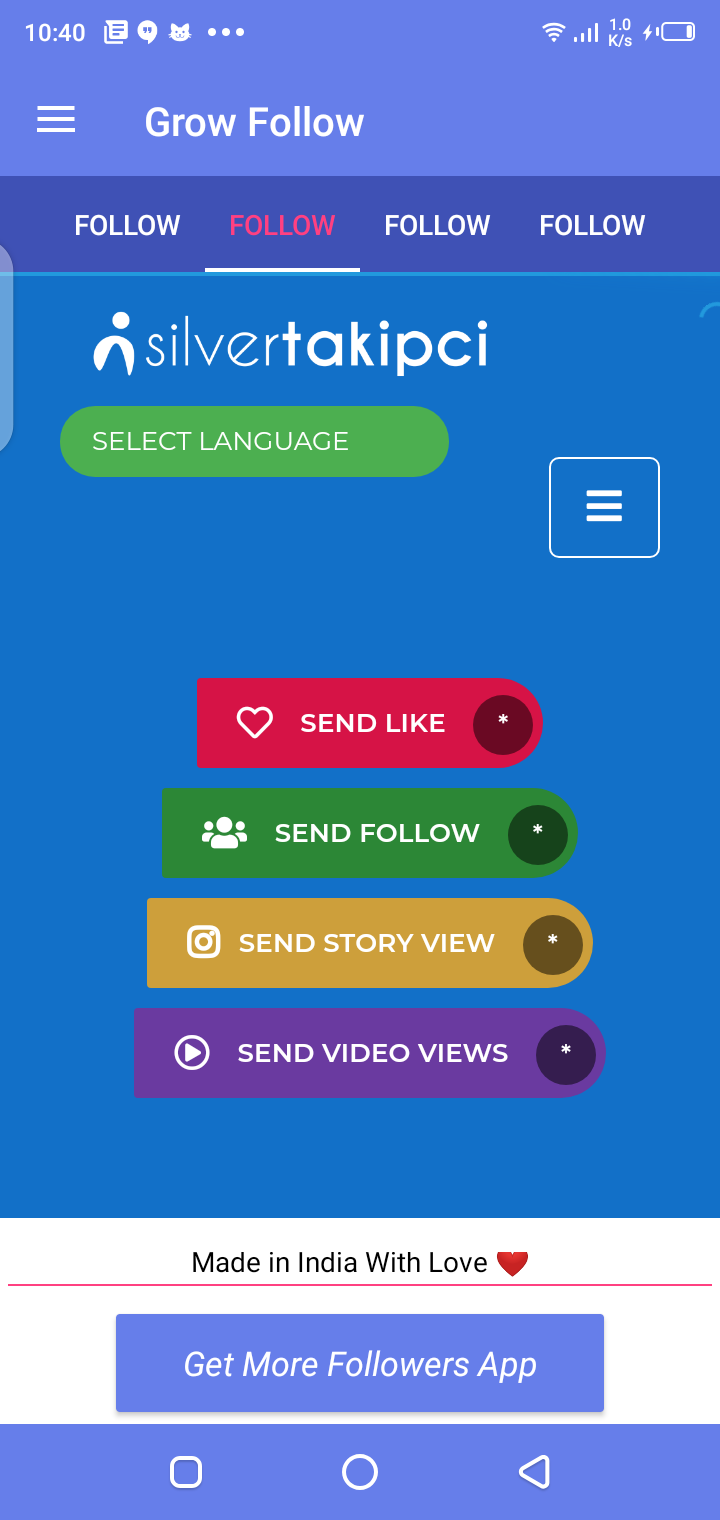720x1520 pixels.
Task: Choose the Send Like option
Action: tap(370, 723)
